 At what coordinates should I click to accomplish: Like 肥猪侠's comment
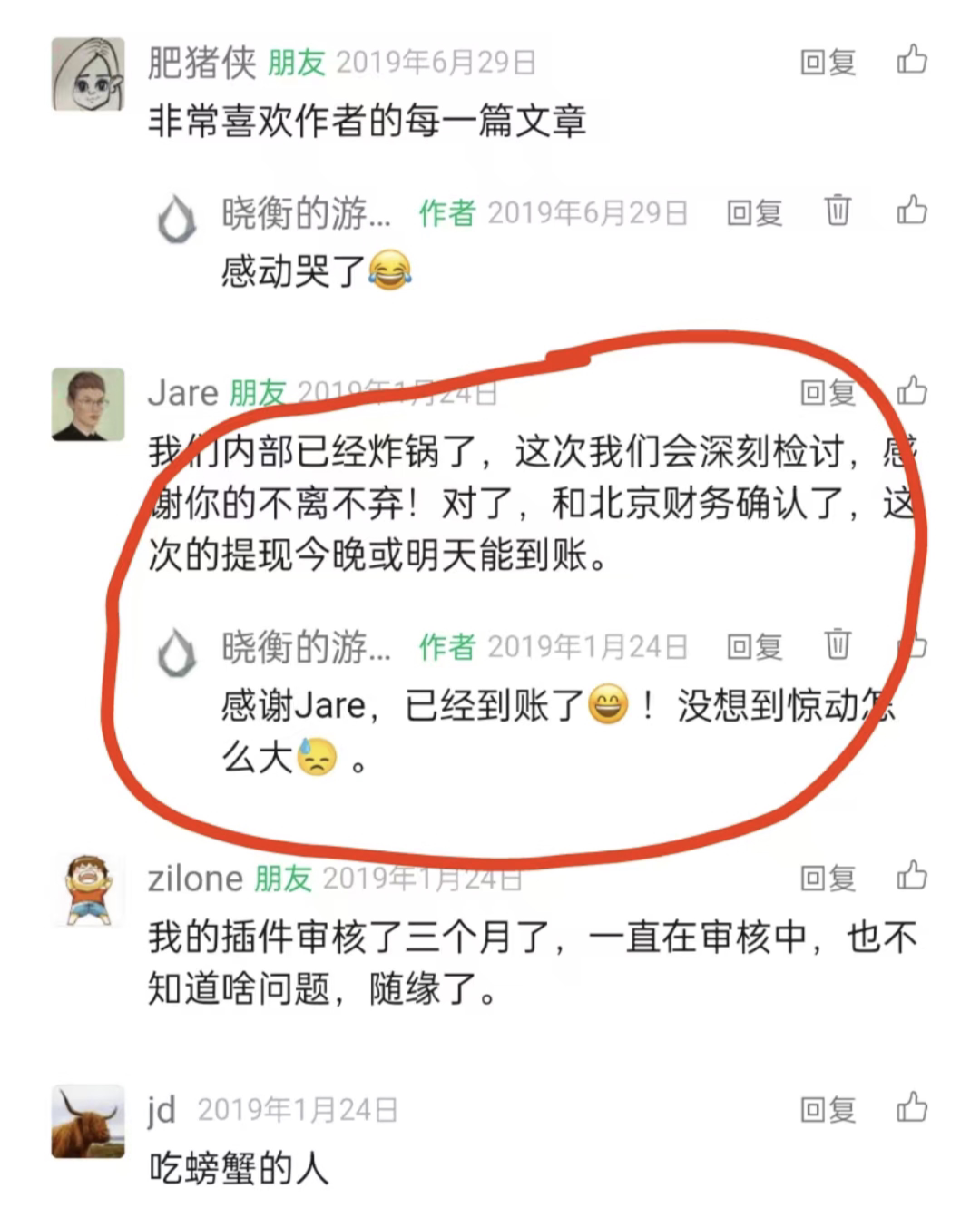coord(911,60)
